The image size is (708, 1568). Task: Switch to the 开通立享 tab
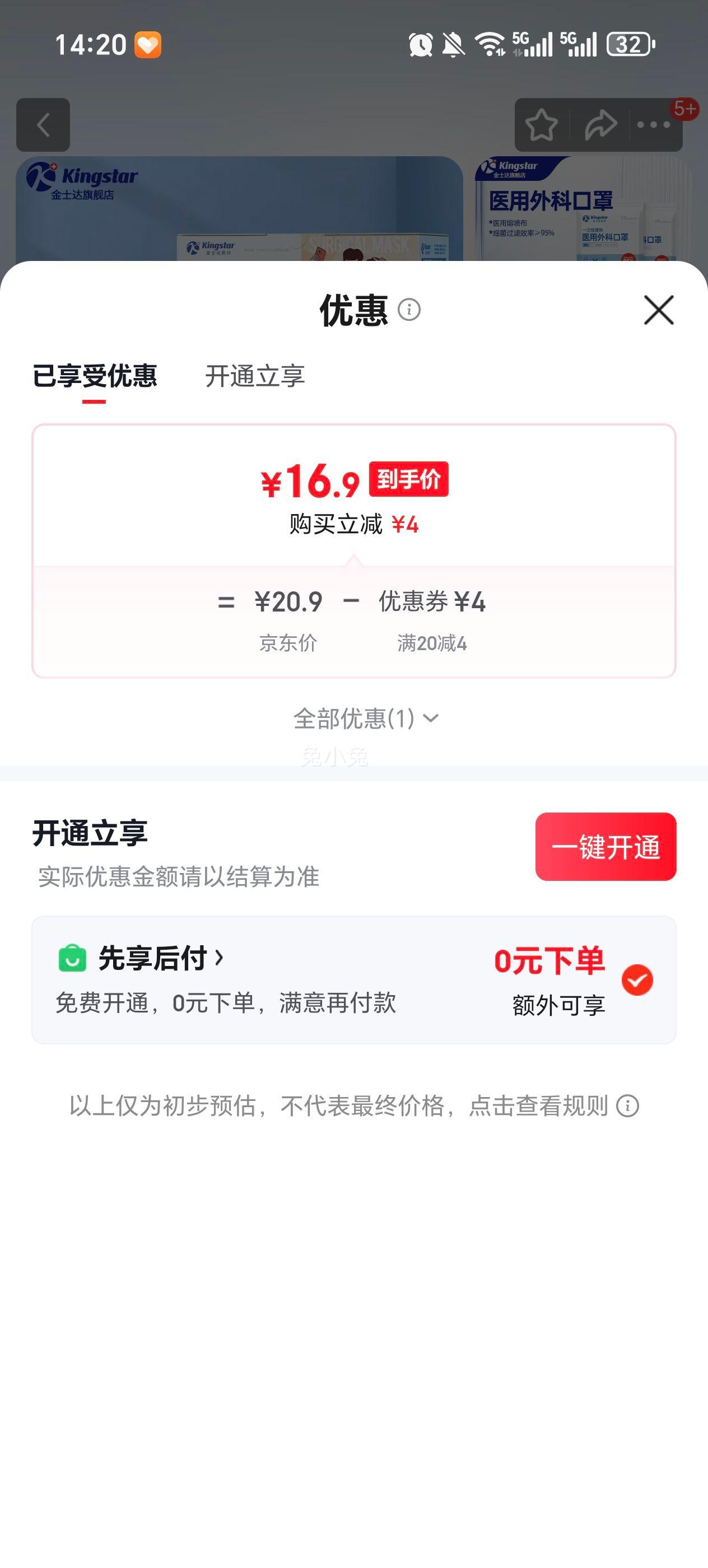(257, 376)
